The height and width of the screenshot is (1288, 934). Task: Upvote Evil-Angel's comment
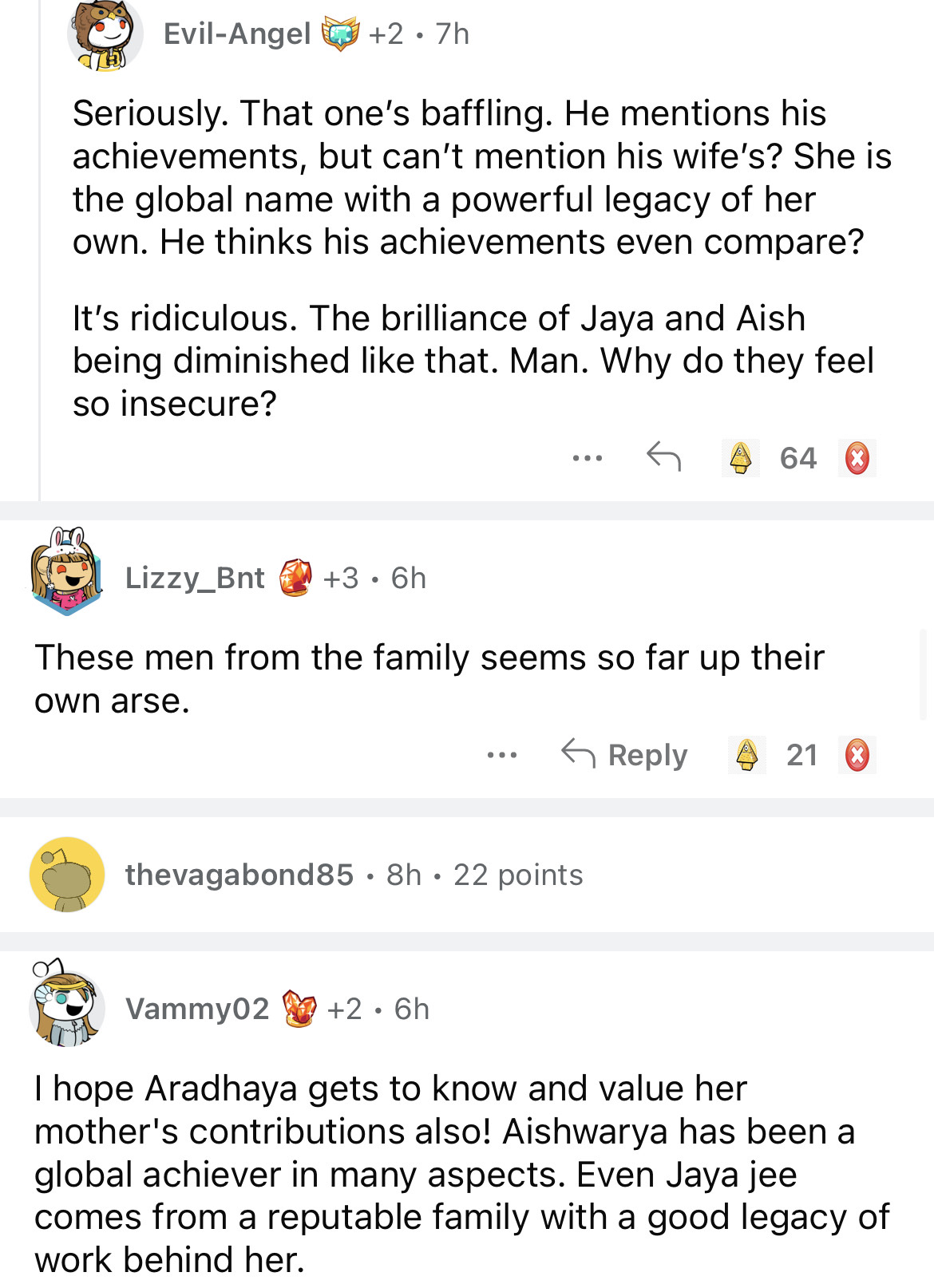[741, 458]
